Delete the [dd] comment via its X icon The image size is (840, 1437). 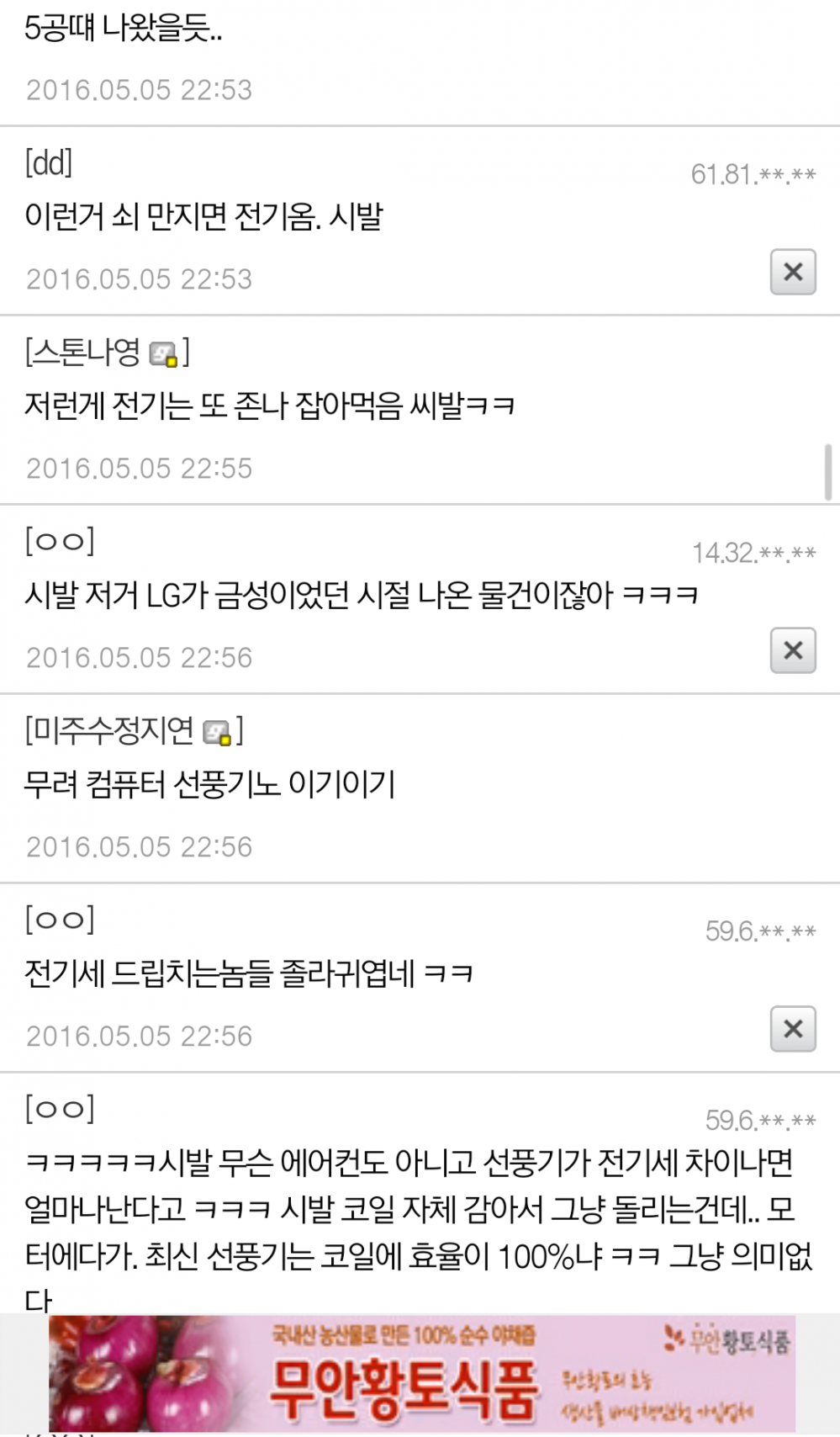click(x=791, y=273)
